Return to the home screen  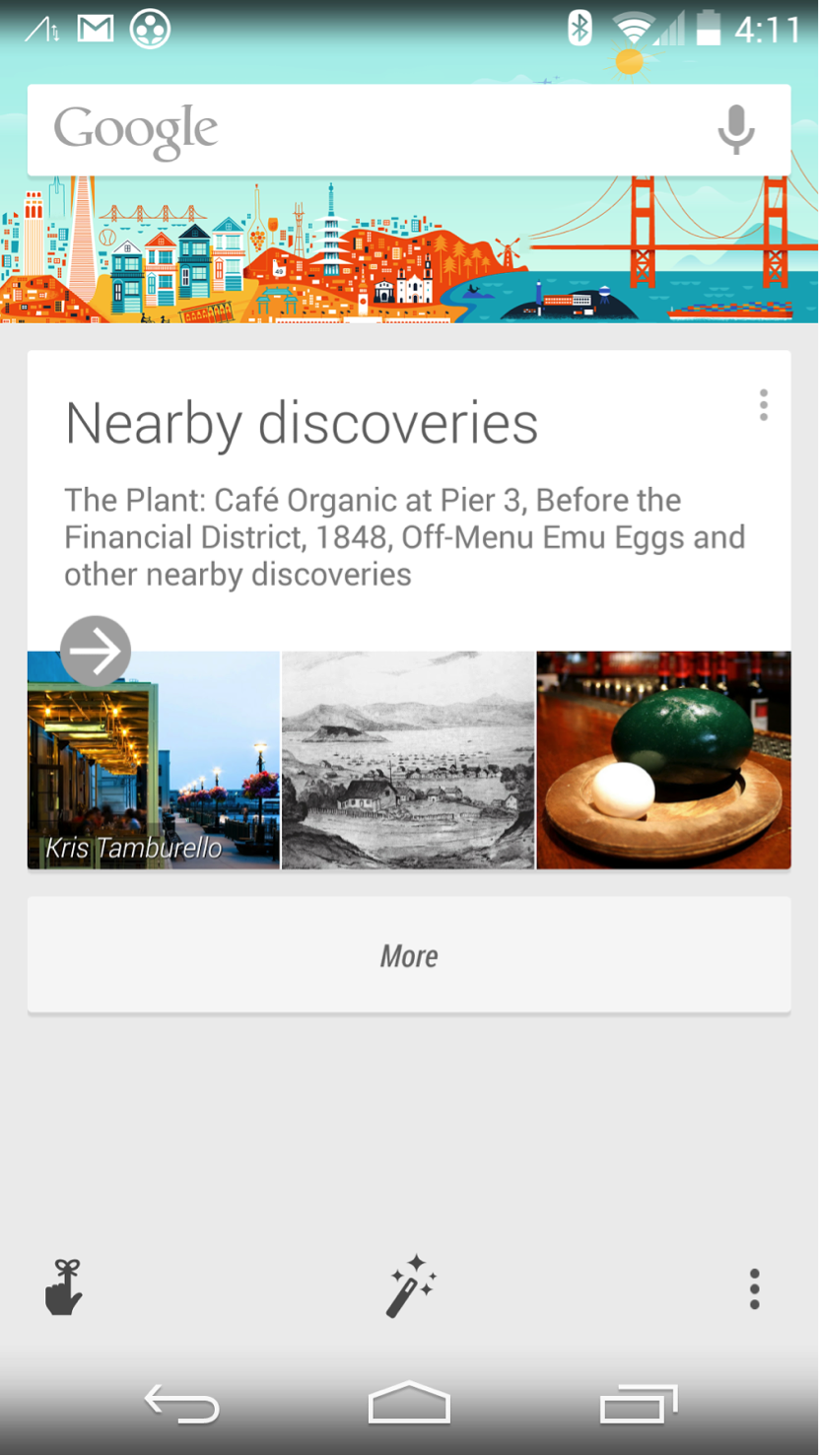pos(409,1404)
